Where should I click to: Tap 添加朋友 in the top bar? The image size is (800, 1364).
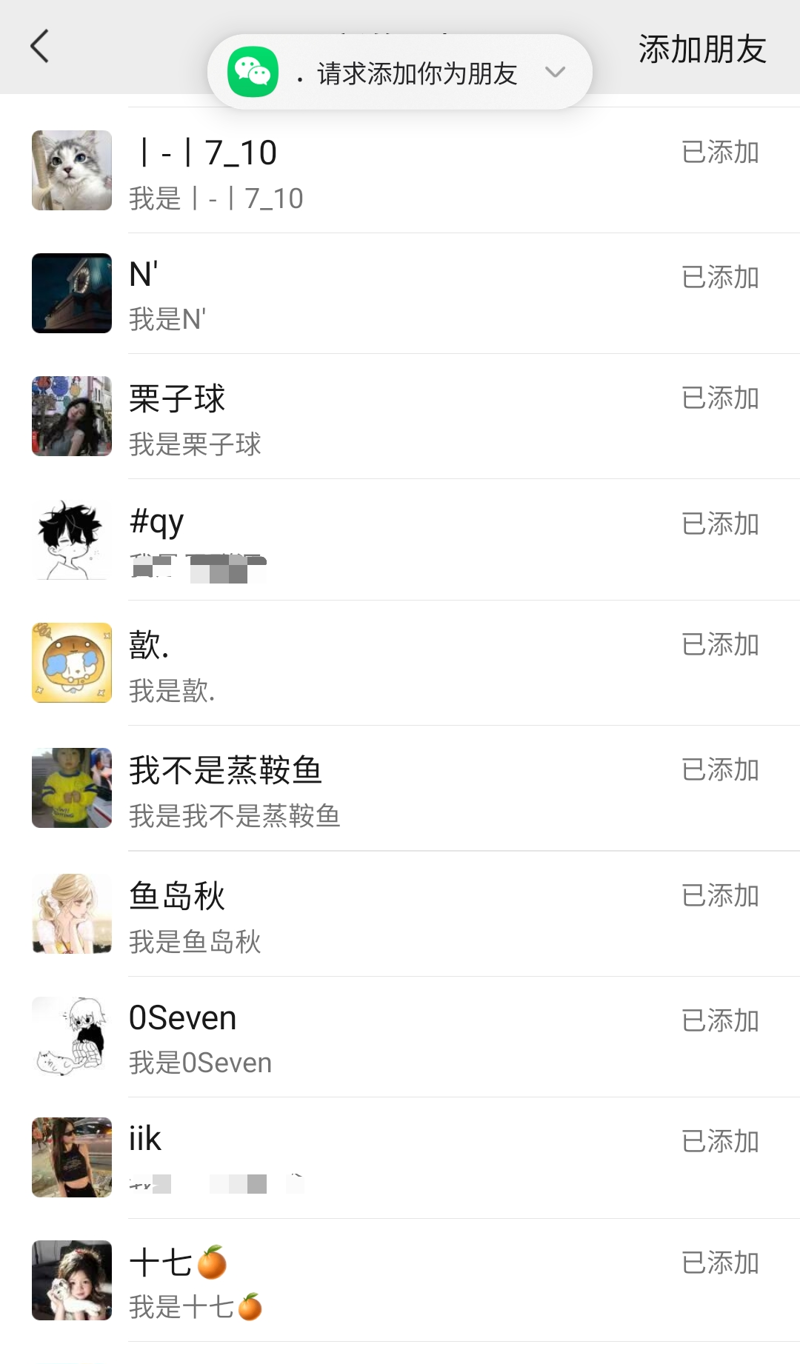pyautogui.click(x=702, y=49)
